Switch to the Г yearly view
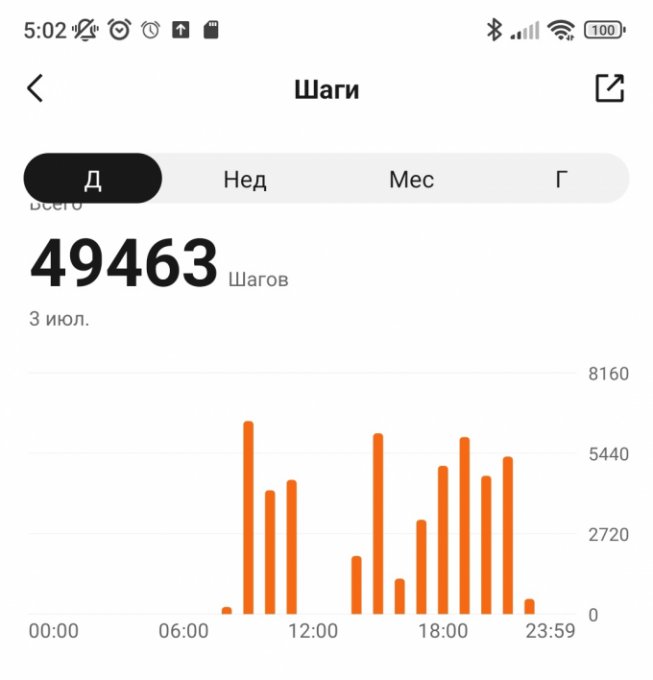The height and width of the screenshot is (680, 653). [x=562, y=180]
